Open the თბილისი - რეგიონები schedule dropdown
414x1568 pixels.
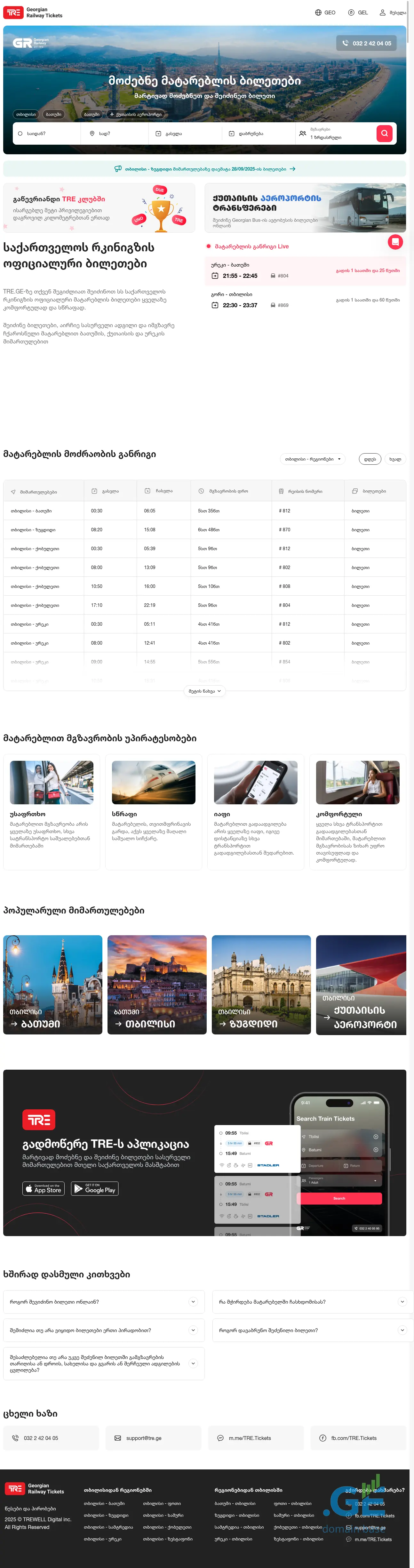pos(313,459)
